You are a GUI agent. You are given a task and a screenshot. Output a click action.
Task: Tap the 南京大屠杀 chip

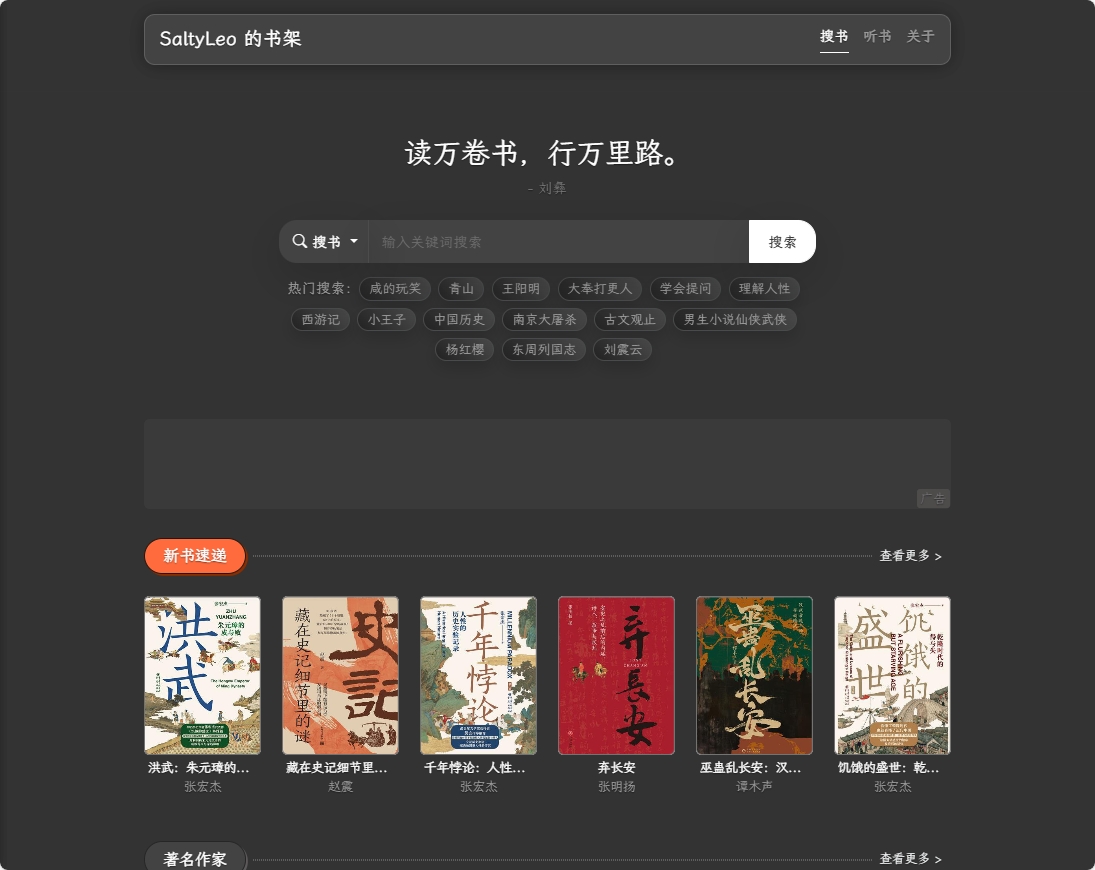[x=544, y=320]
